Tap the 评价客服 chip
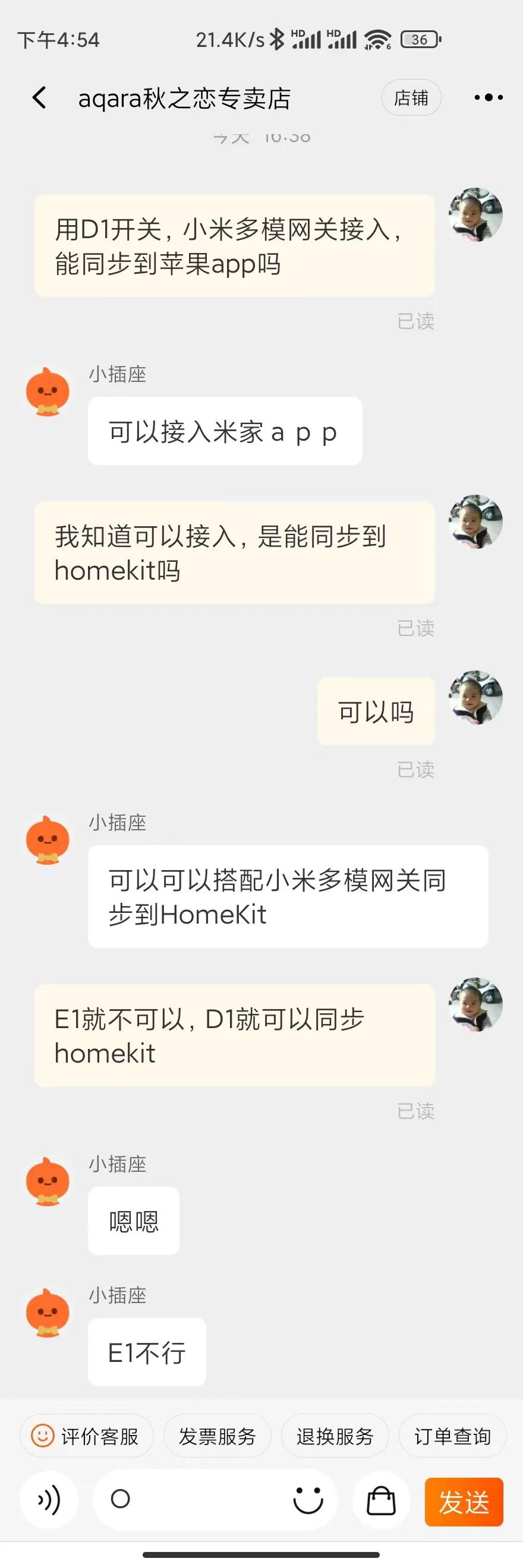Image resolution: width=523 pixels, height=1568 pixels. 86,1436
